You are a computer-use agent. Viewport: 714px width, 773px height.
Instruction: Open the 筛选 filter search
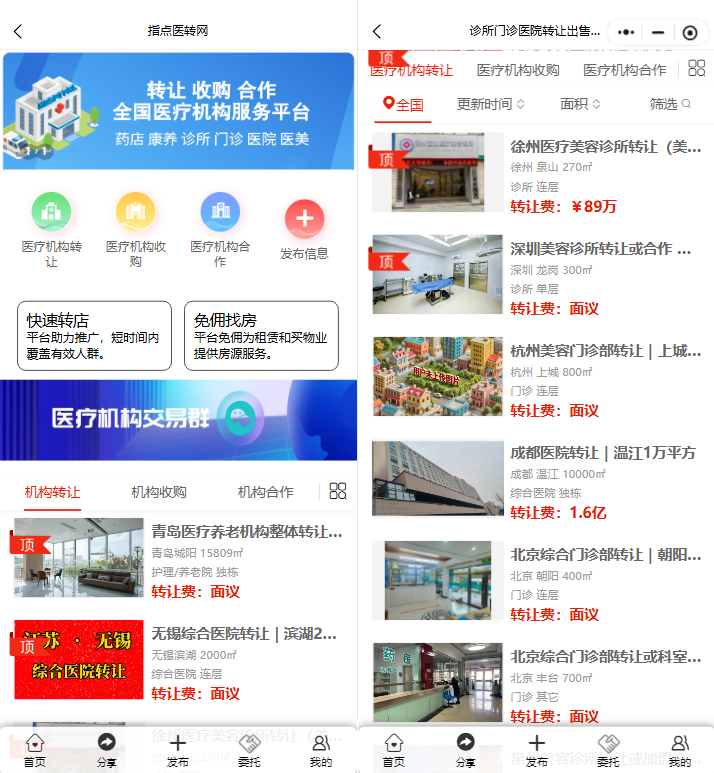670,105
